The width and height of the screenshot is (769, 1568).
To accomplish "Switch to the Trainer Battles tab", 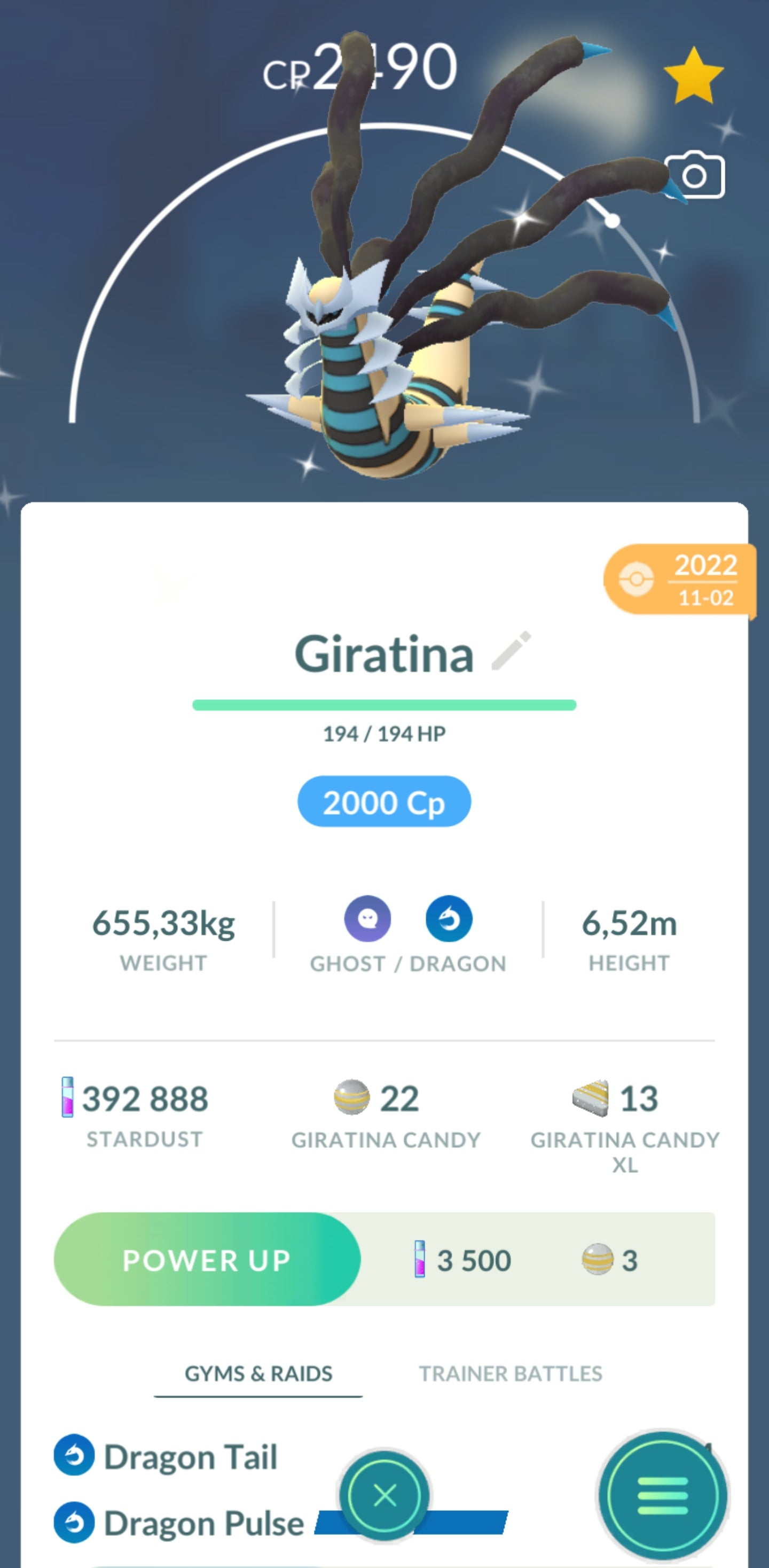I will click(510, 1374).
